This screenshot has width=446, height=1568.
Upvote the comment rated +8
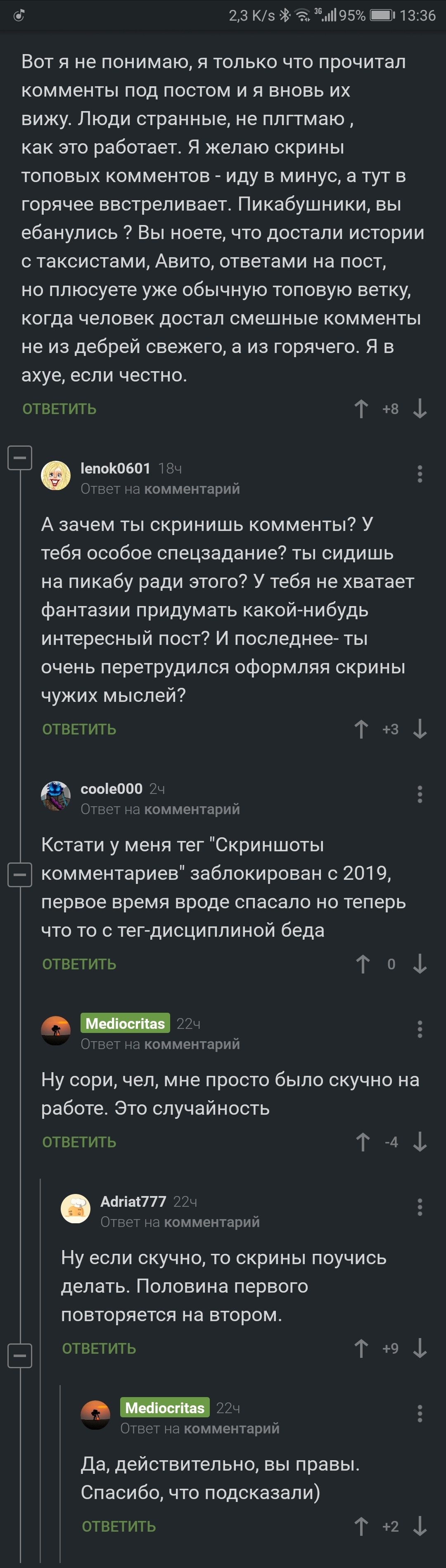click(361, 409)
